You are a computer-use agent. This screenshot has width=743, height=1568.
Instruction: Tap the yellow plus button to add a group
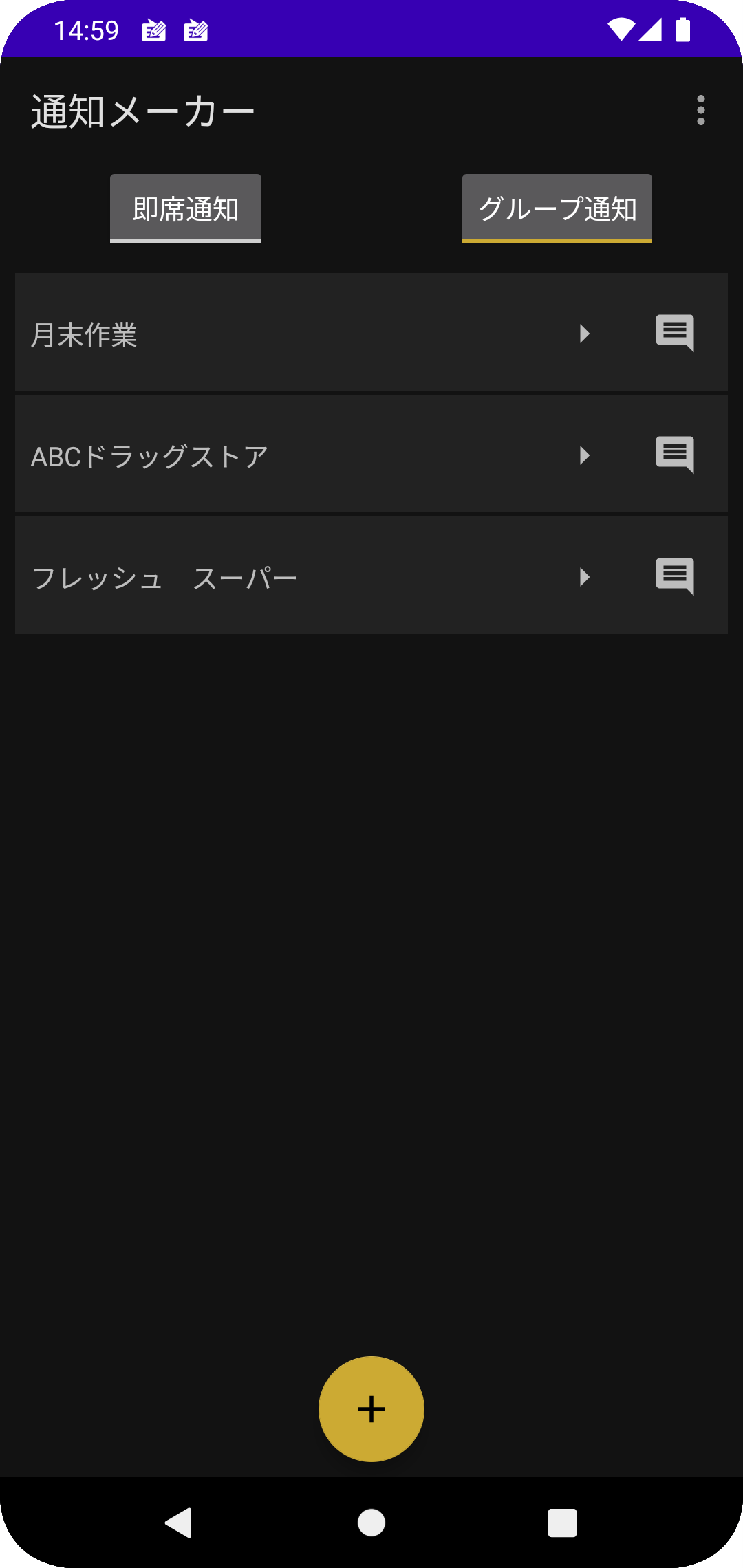pyautogui.click(x=371, y=1408)
